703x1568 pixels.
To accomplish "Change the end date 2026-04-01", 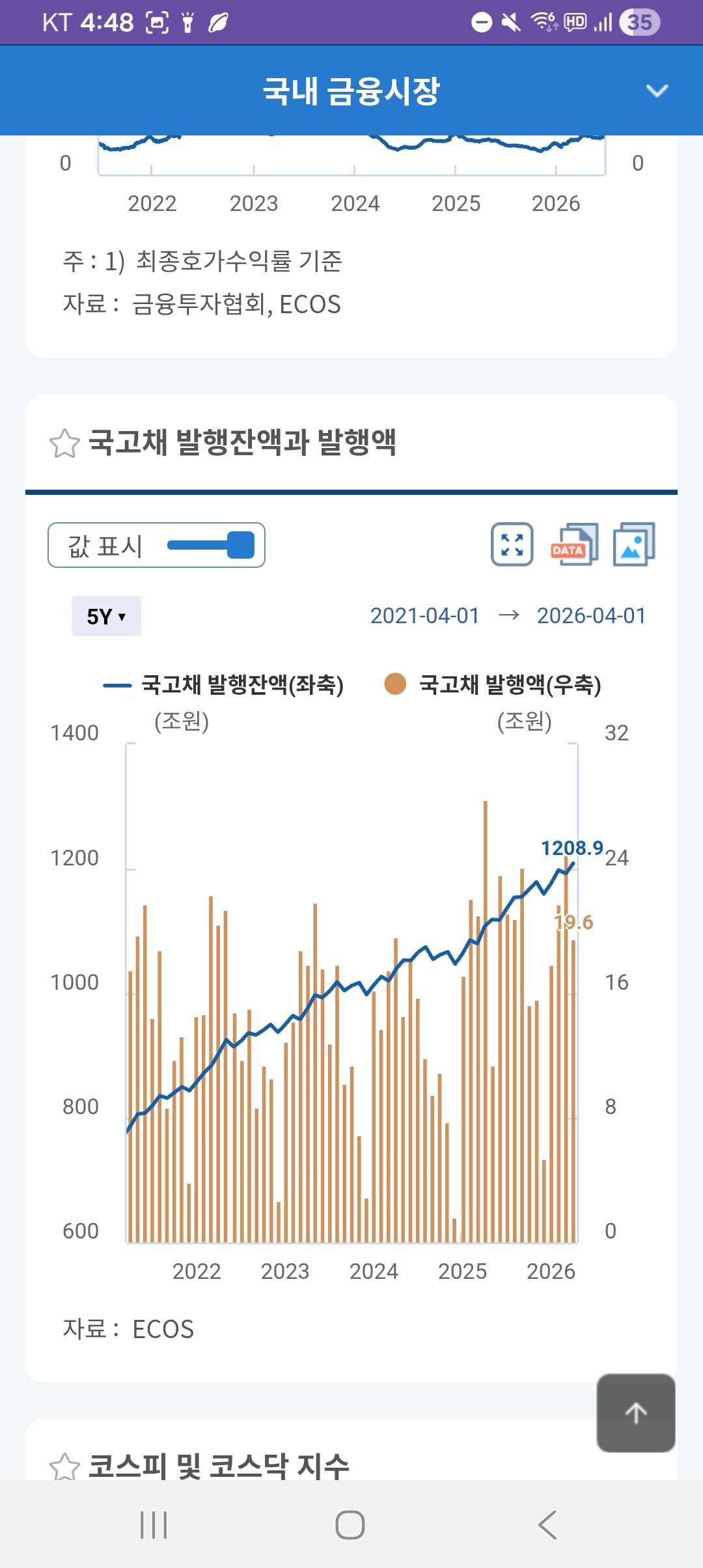I will click(591, 615).
